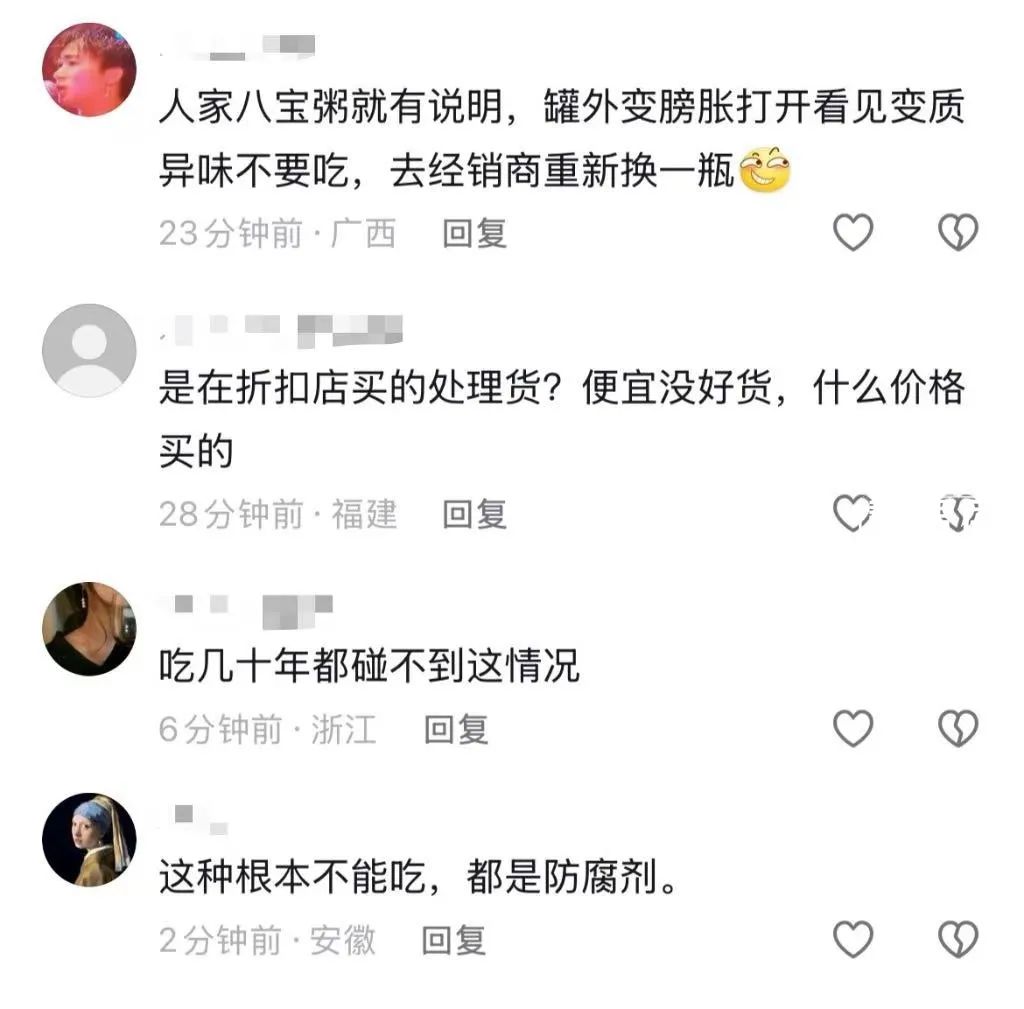Reply to the comment posted 23分钟前
Viewport: 1024px width, 1009px height.
tap(475, 234)
